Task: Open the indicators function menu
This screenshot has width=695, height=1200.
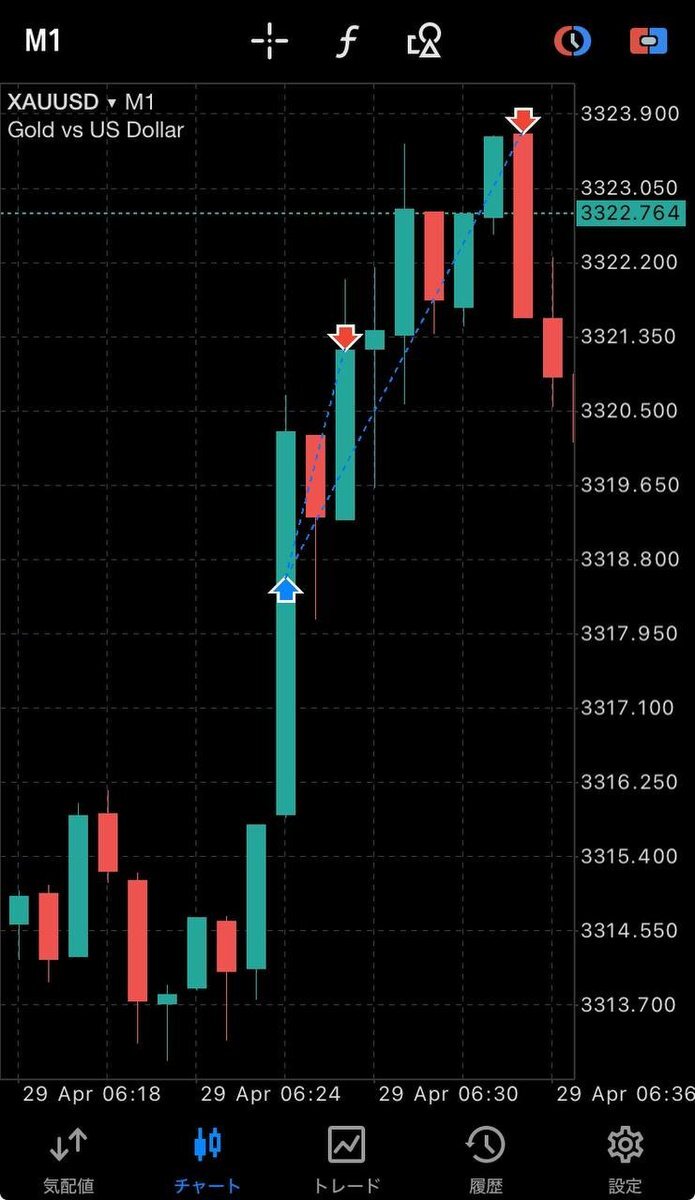Action: click(x=346, y=41)
